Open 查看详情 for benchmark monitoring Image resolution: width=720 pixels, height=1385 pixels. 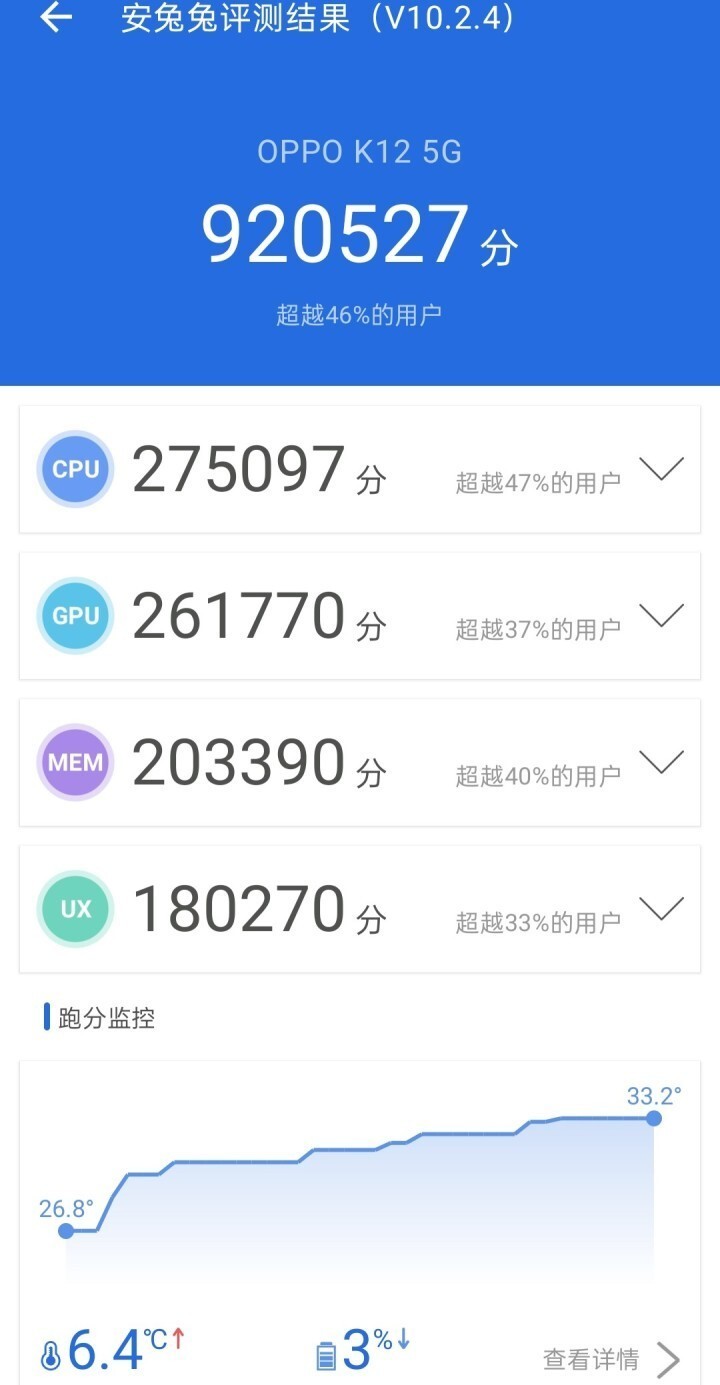[612, 1359]
